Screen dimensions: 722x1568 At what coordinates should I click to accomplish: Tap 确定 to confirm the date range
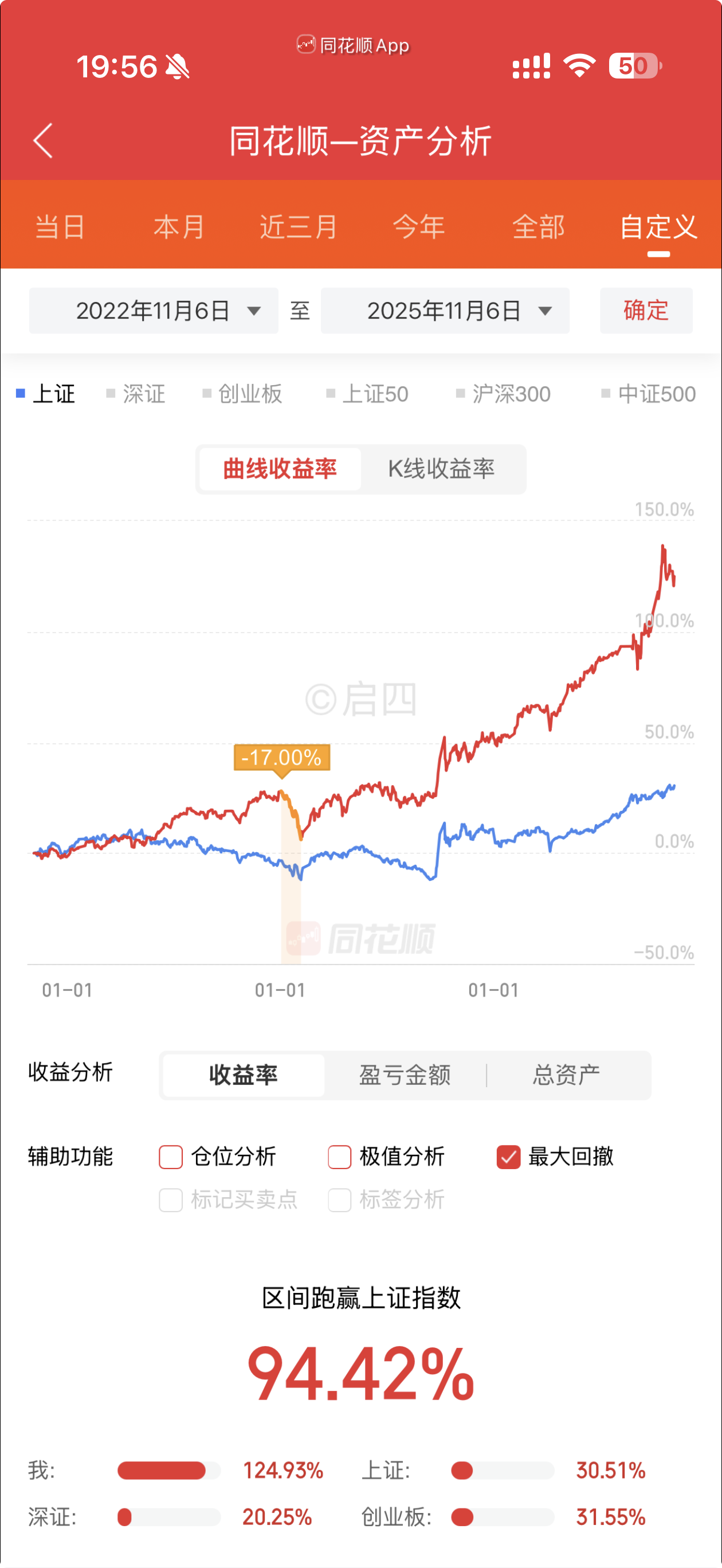click(x=646, y=311)
